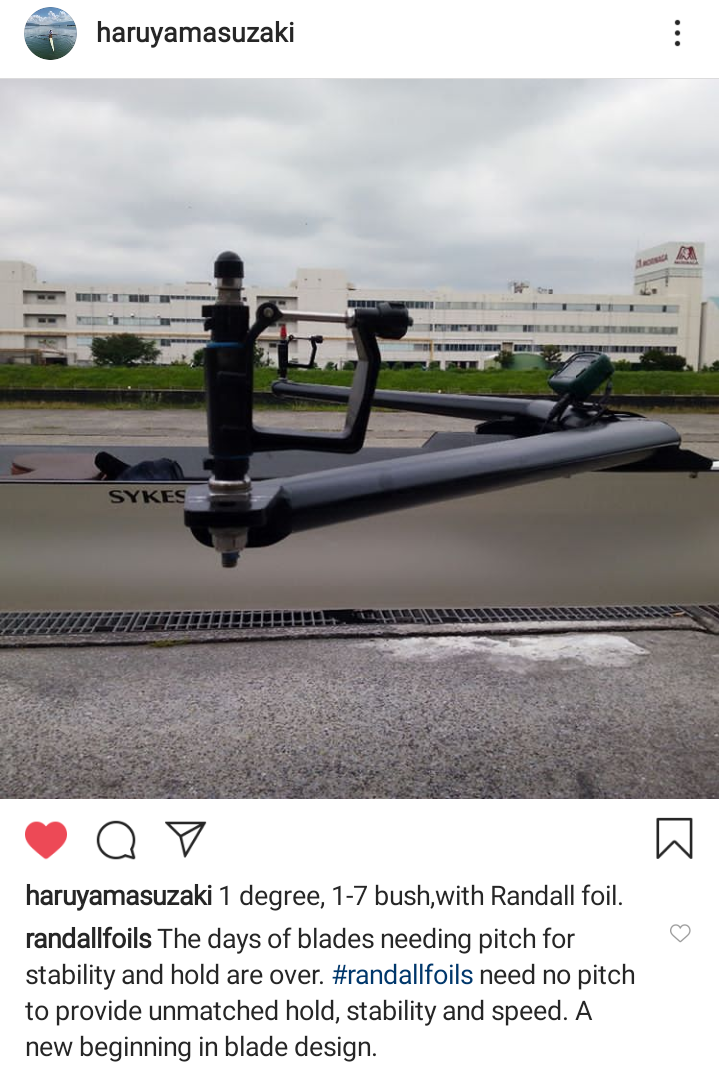
Task: Like the randallfoils comment
Action: (680, 933)
